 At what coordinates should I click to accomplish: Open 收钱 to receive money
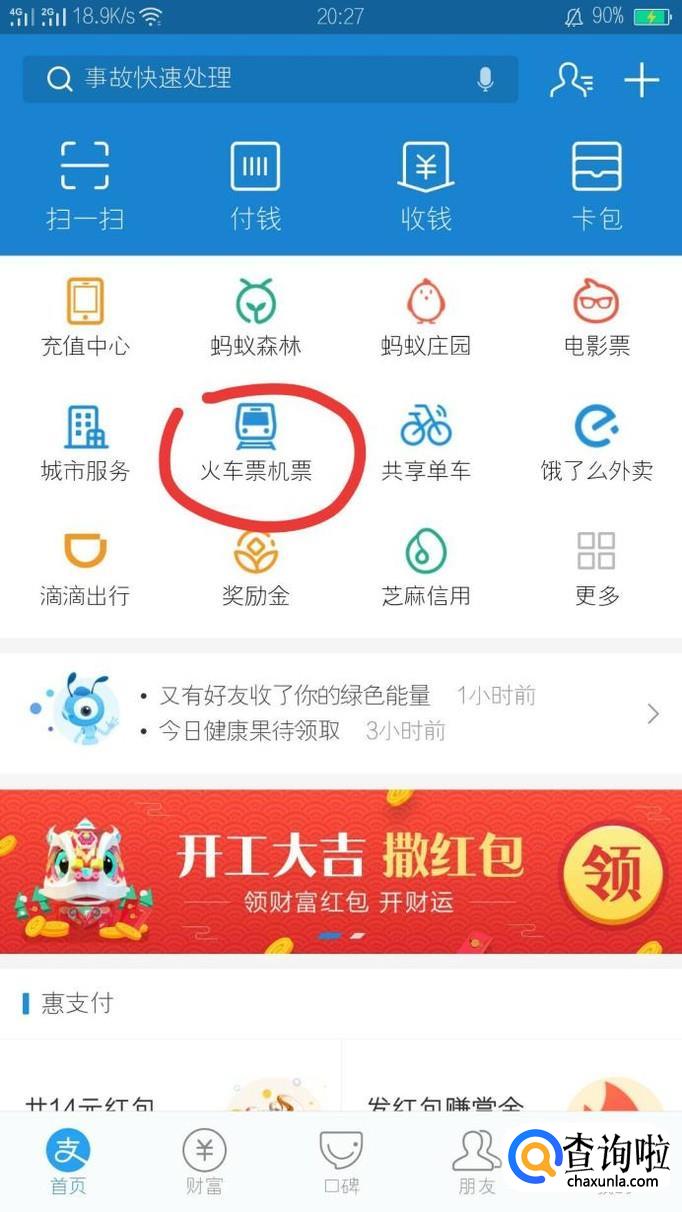coord(426,184)
